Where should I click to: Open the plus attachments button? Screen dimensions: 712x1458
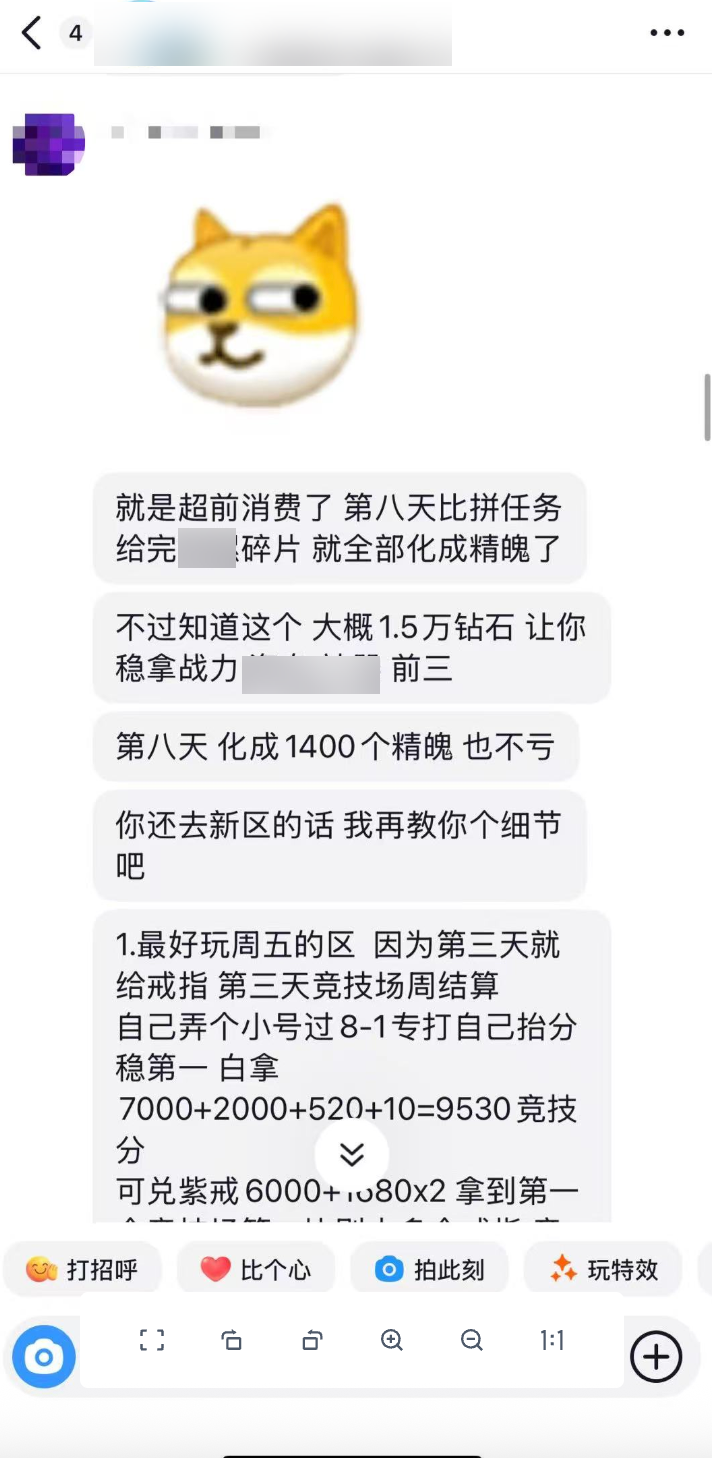(x=656, y=1357)
